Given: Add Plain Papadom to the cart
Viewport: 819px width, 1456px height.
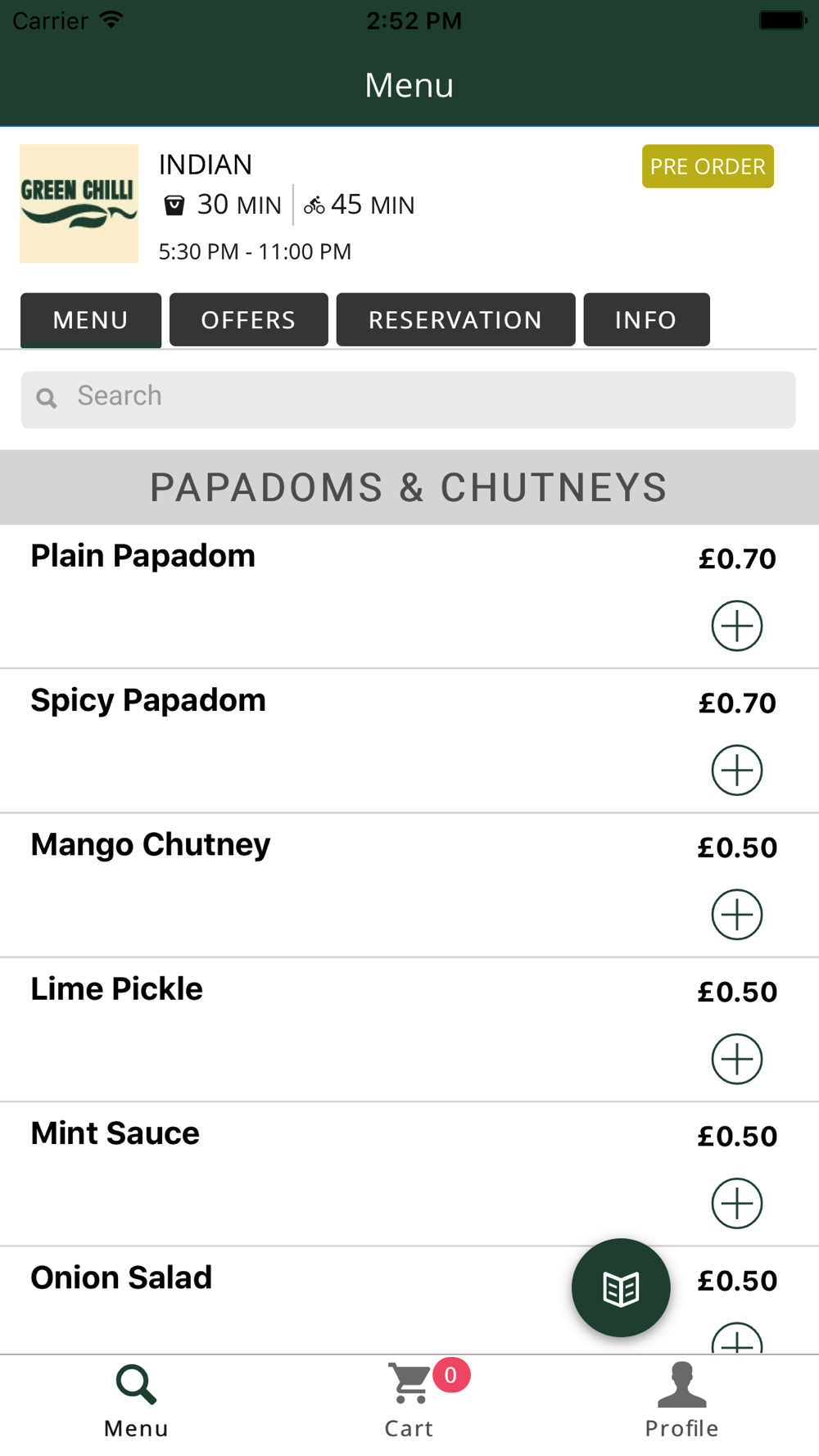Looking at the screenshot, I should pos(737,626).
